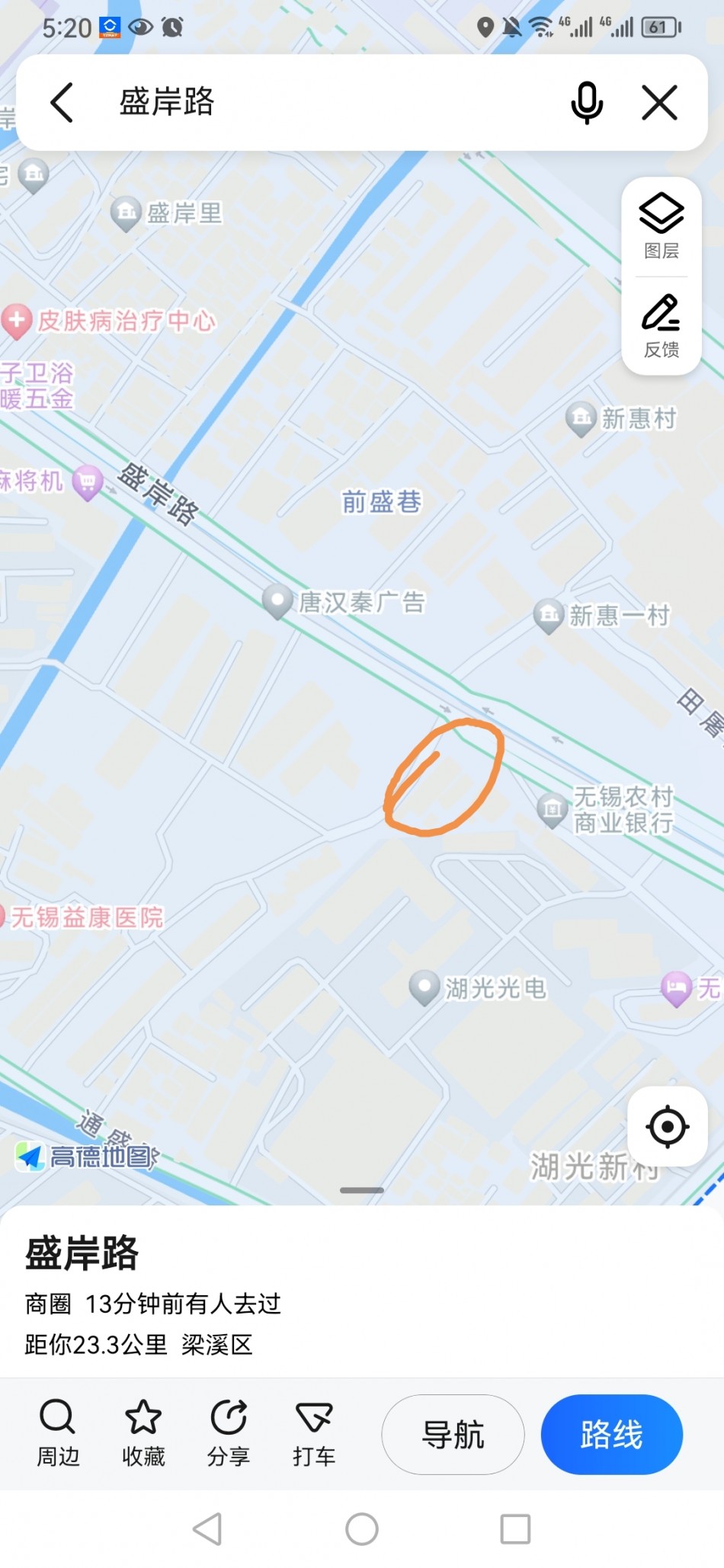Clear the search with the X icon
Screen dimensions: 724x1568
click(660, 102)
